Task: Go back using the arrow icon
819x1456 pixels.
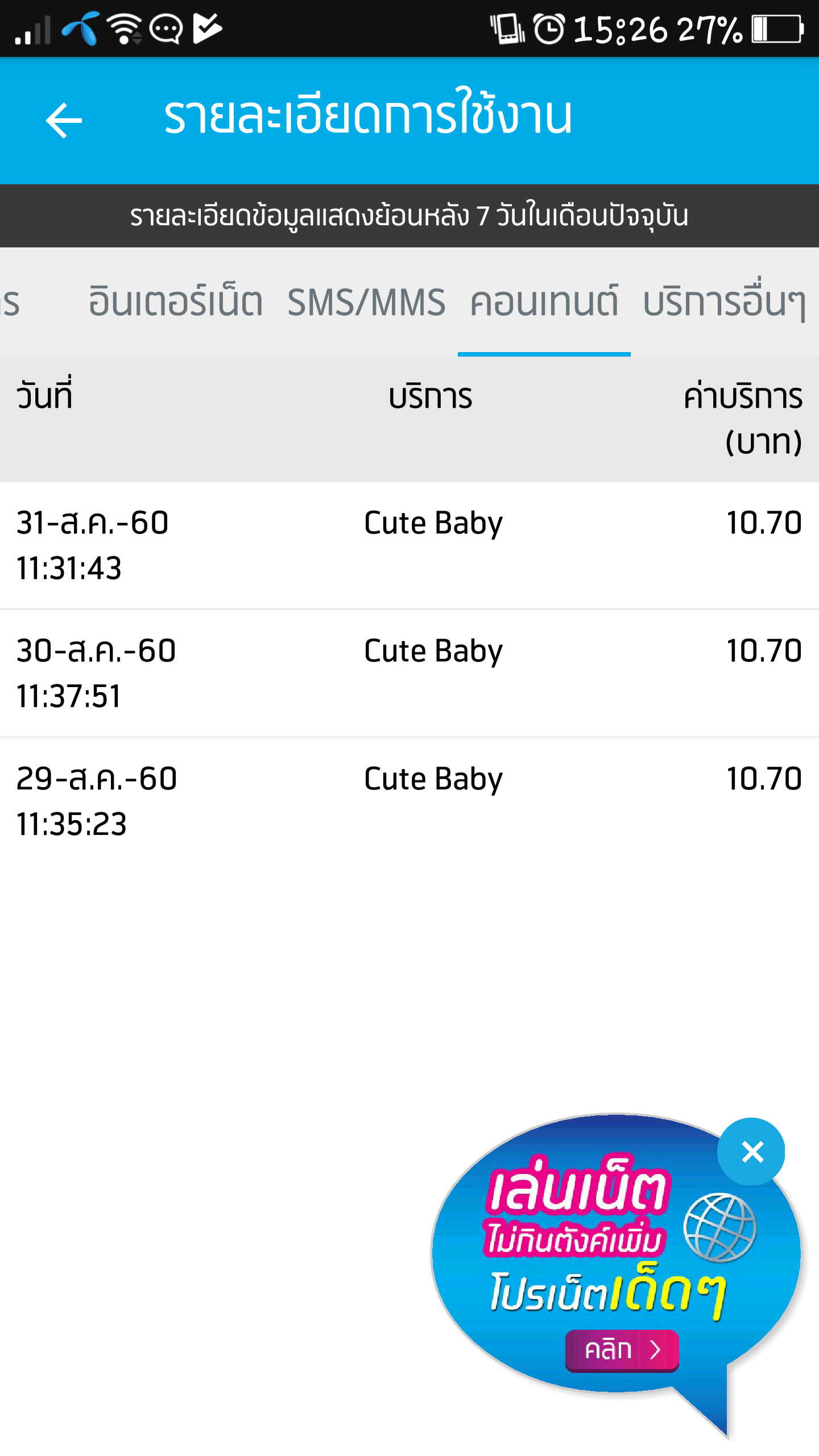Action: (x=64, y=120)
